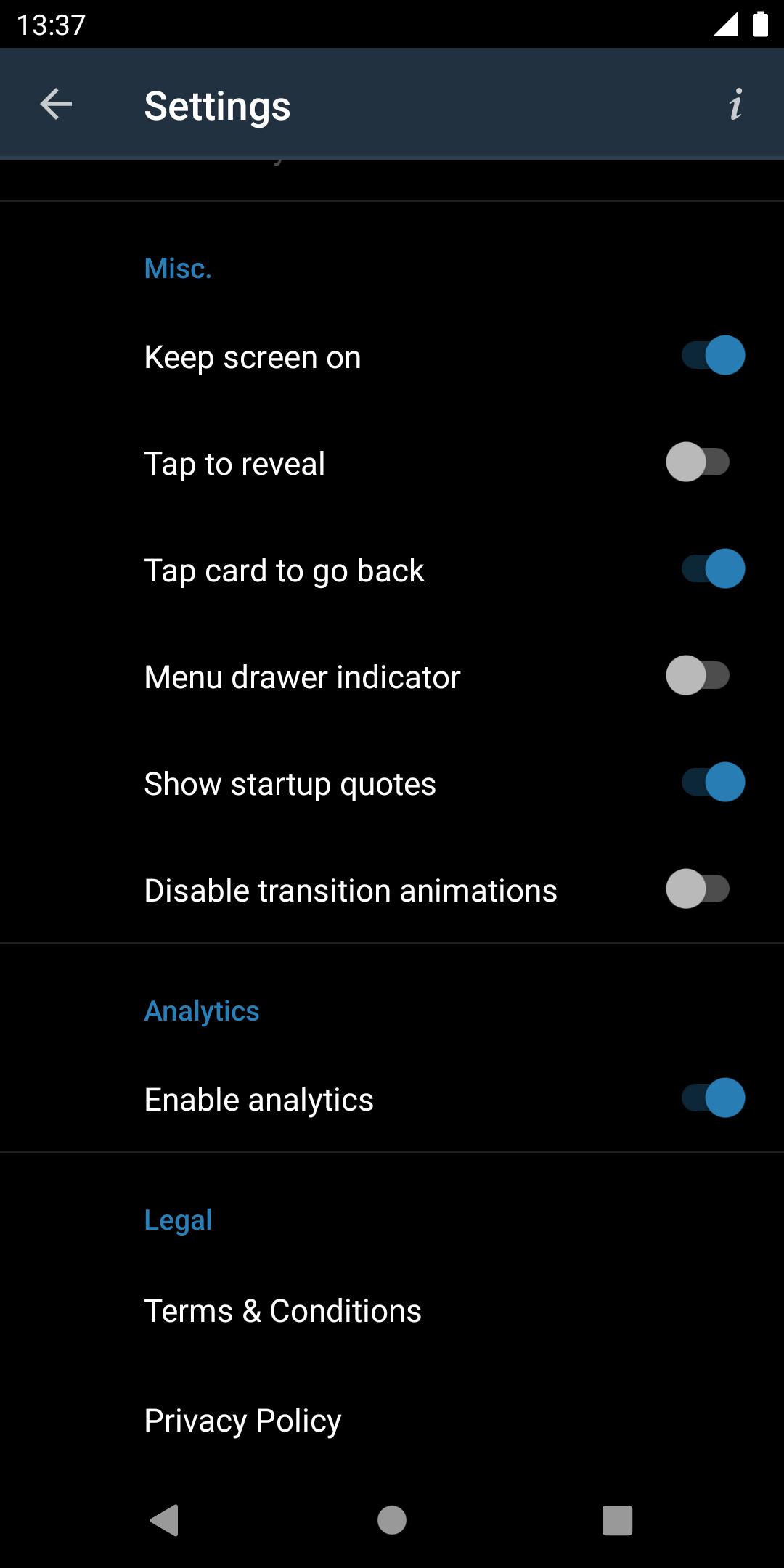
Task: Turn off Keep screen on
Action: click(713, 356)
